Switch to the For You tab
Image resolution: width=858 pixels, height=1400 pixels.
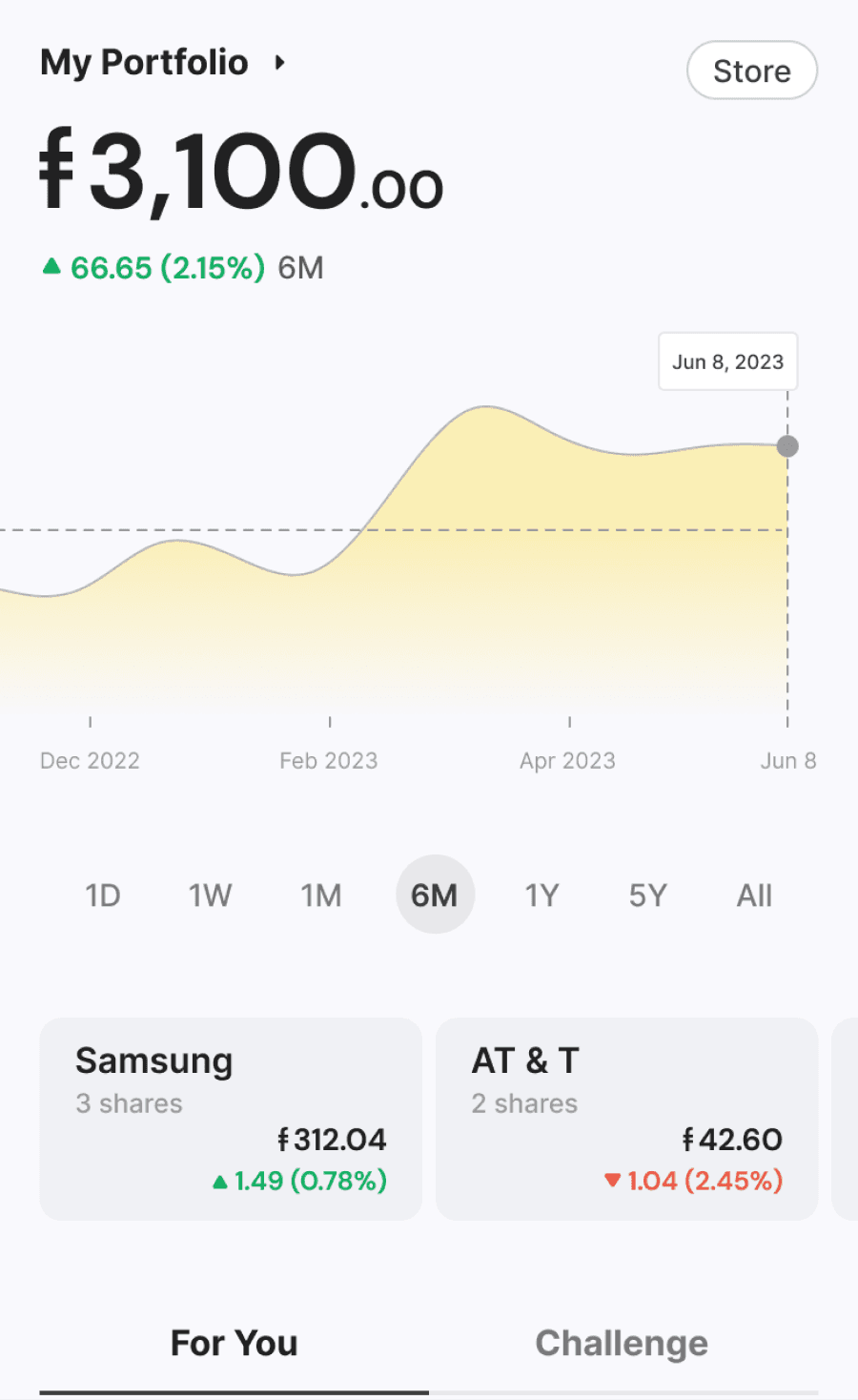(x=234, y=1343)
